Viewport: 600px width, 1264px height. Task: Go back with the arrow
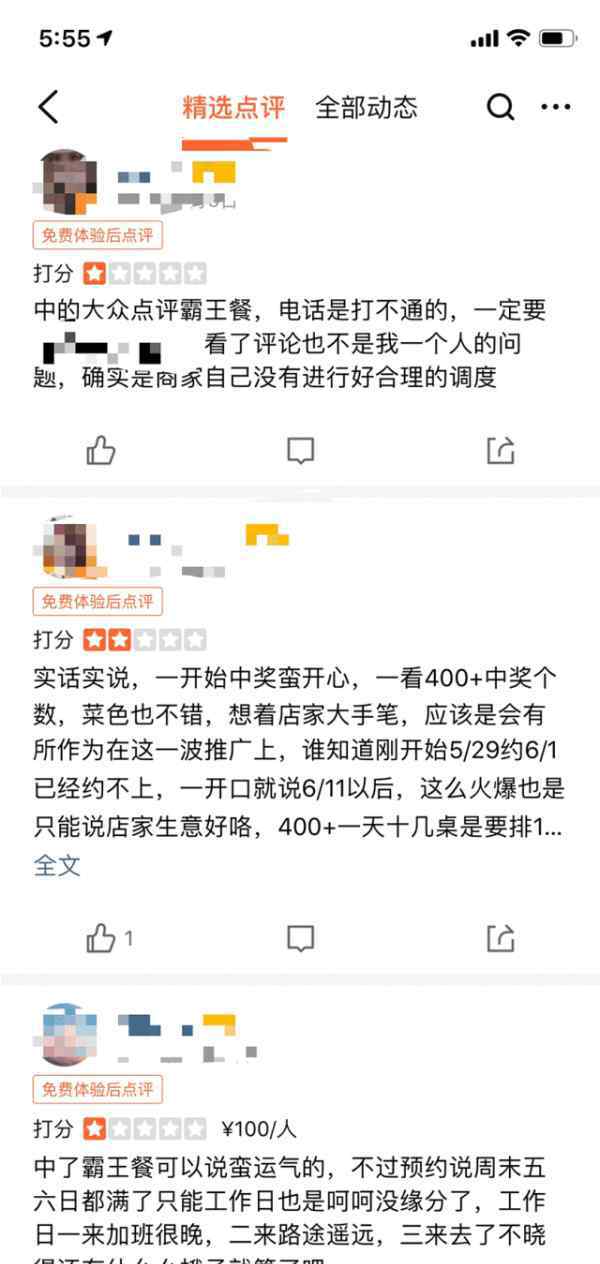(x=48, y=107)
